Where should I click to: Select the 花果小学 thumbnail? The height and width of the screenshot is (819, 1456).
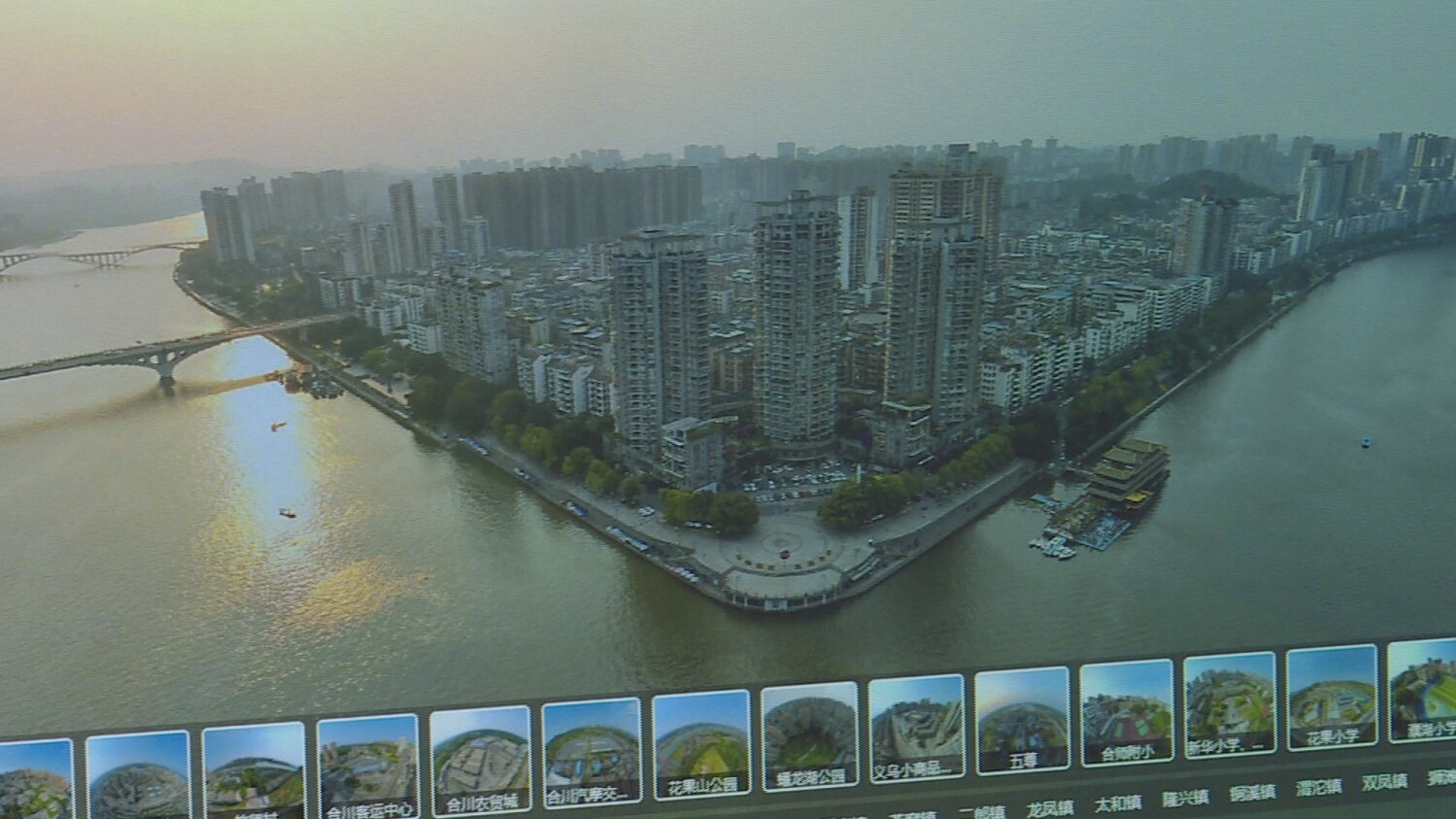1332,698
